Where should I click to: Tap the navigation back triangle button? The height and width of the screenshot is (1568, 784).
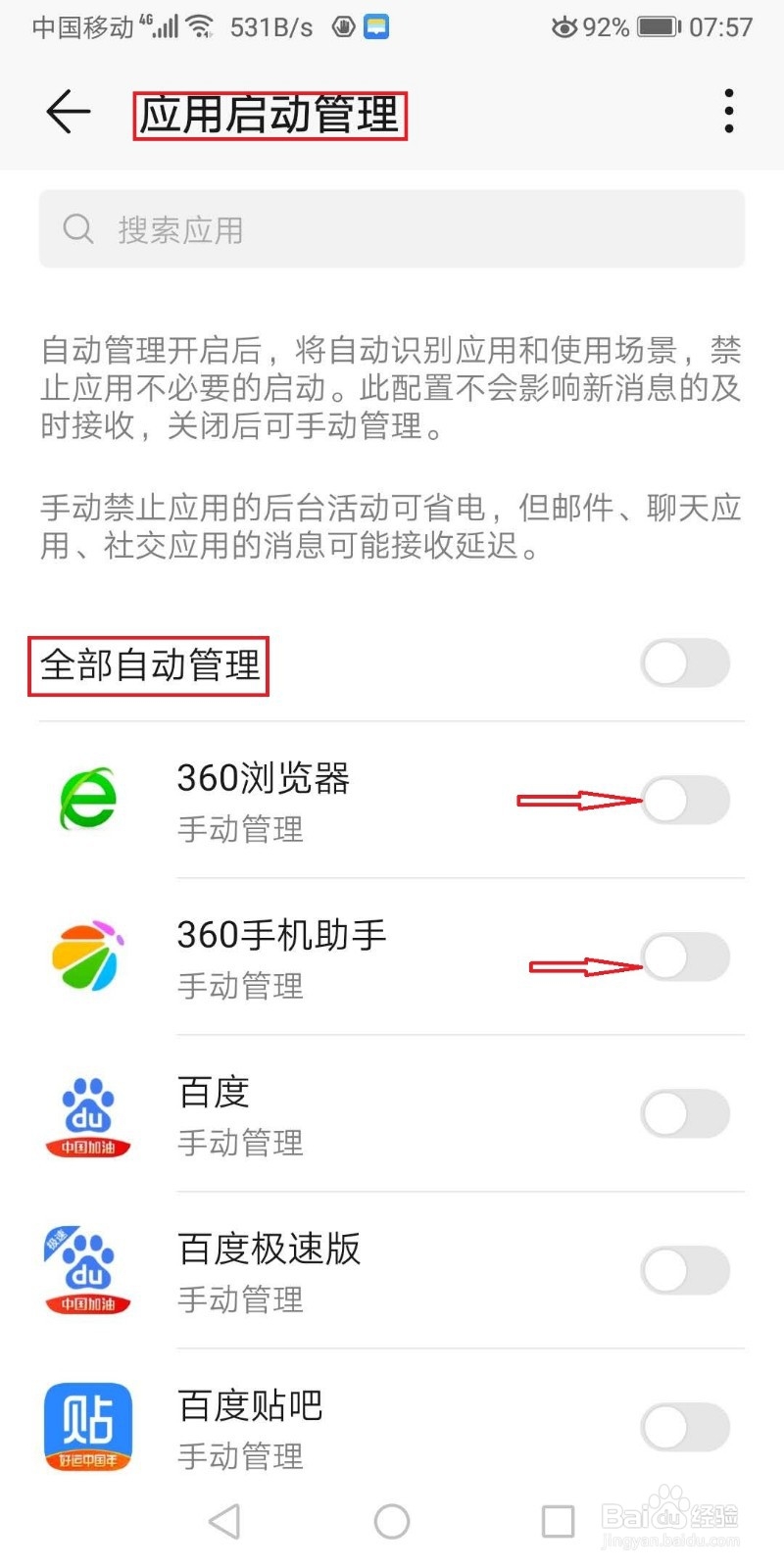pyautogui.click(x=224, y=1521)
